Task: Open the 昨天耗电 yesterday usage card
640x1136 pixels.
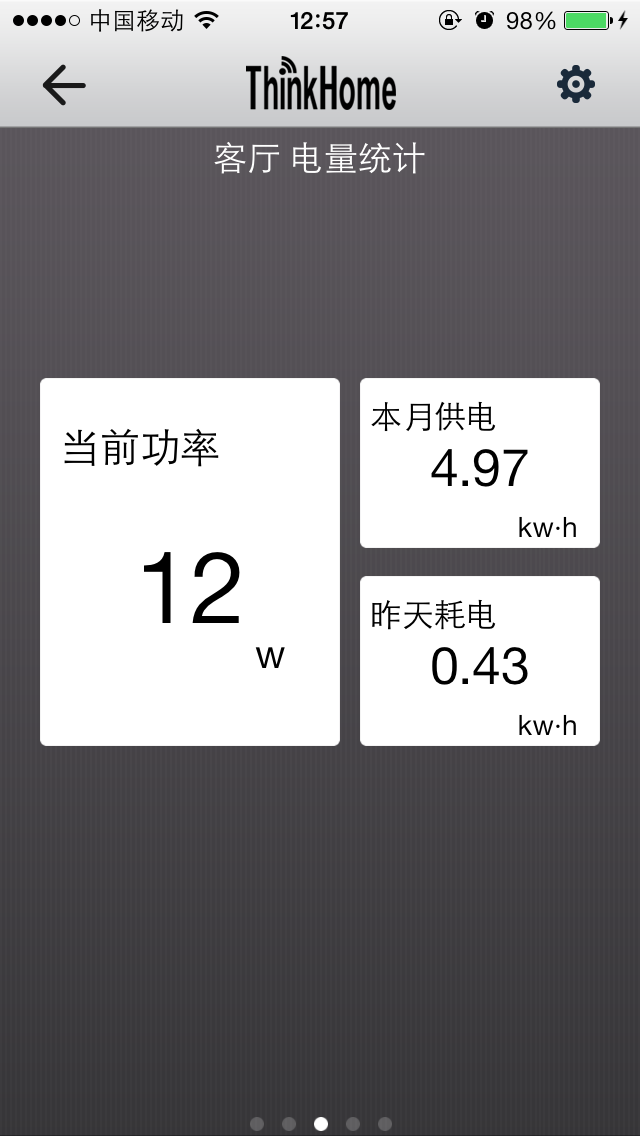Action: tap(480, 660)
